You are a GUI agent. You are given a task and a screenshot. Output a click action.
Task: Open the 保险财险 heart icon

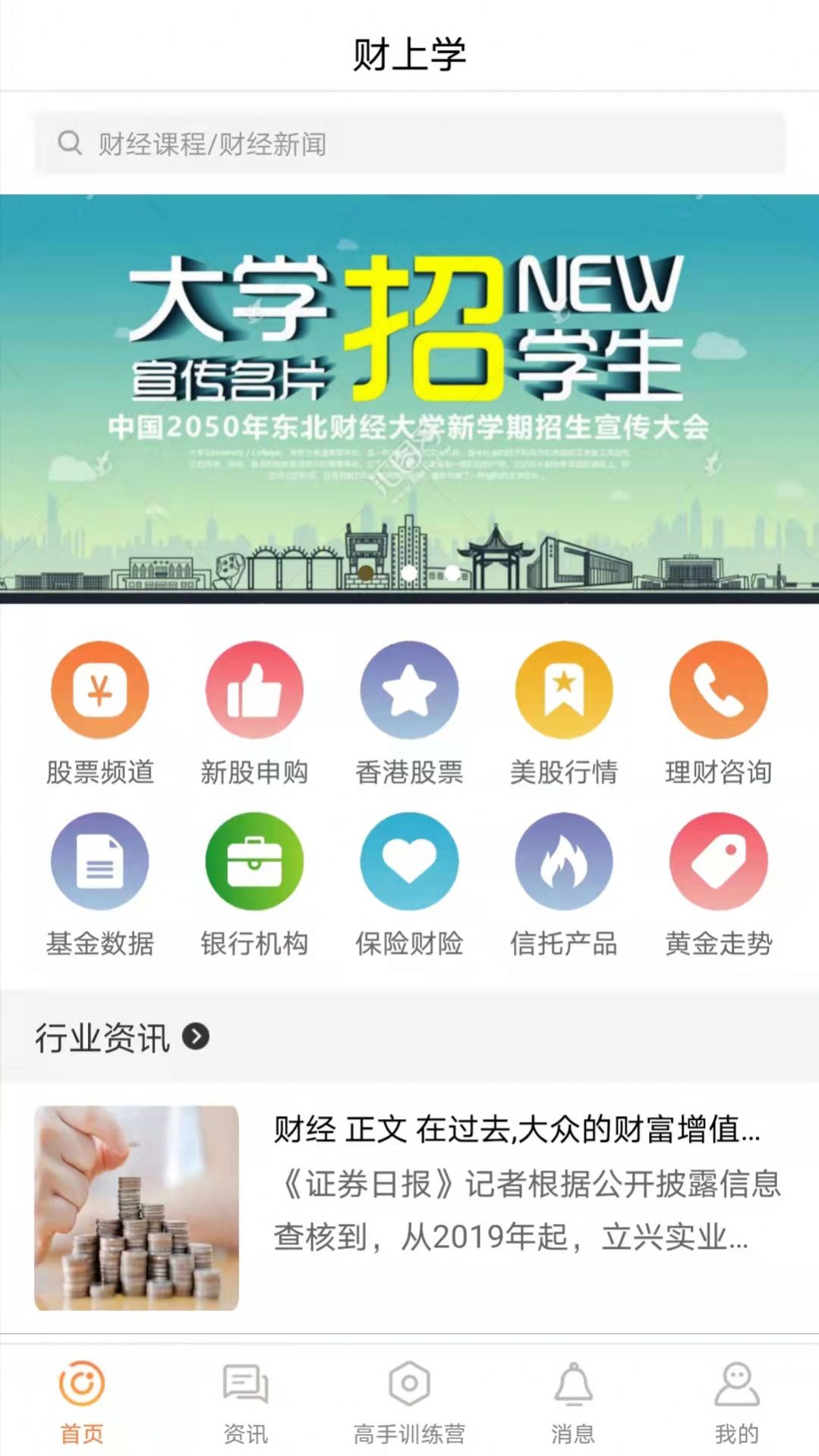pos(409,860)
